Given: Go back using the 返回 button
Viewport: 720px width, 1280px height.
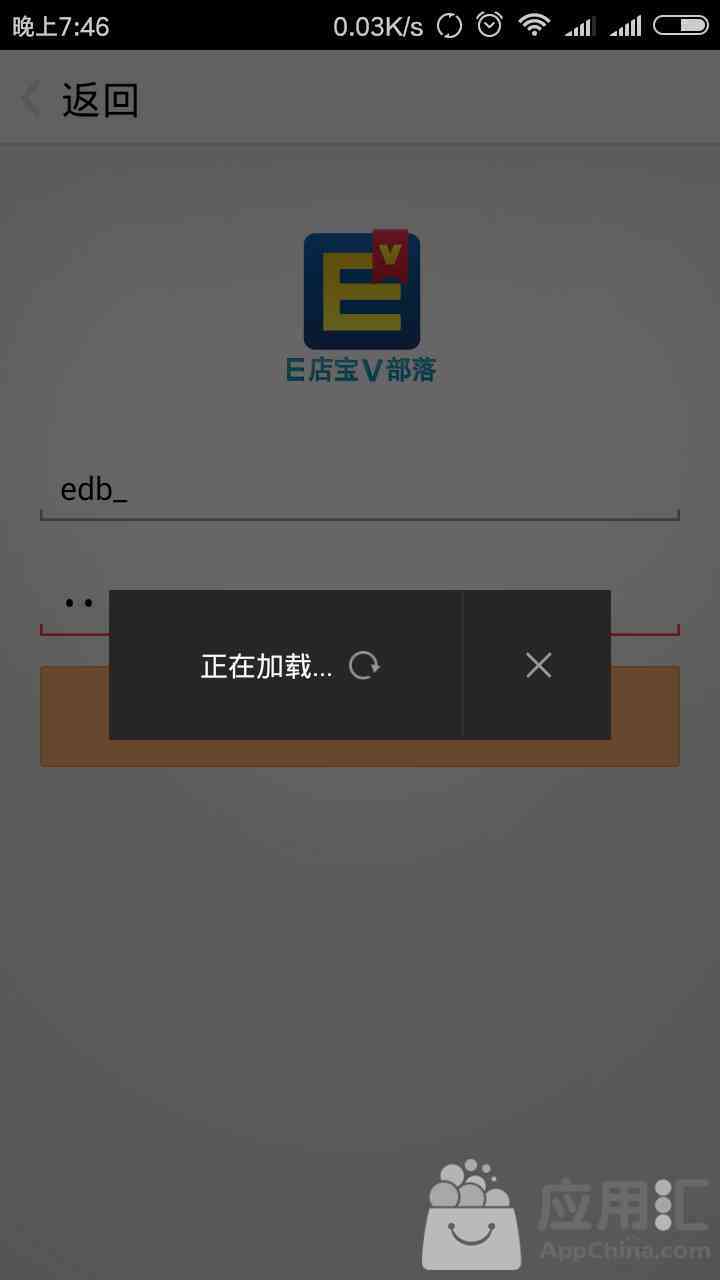Looking at the screenshot, I should (x=80, y=100).
